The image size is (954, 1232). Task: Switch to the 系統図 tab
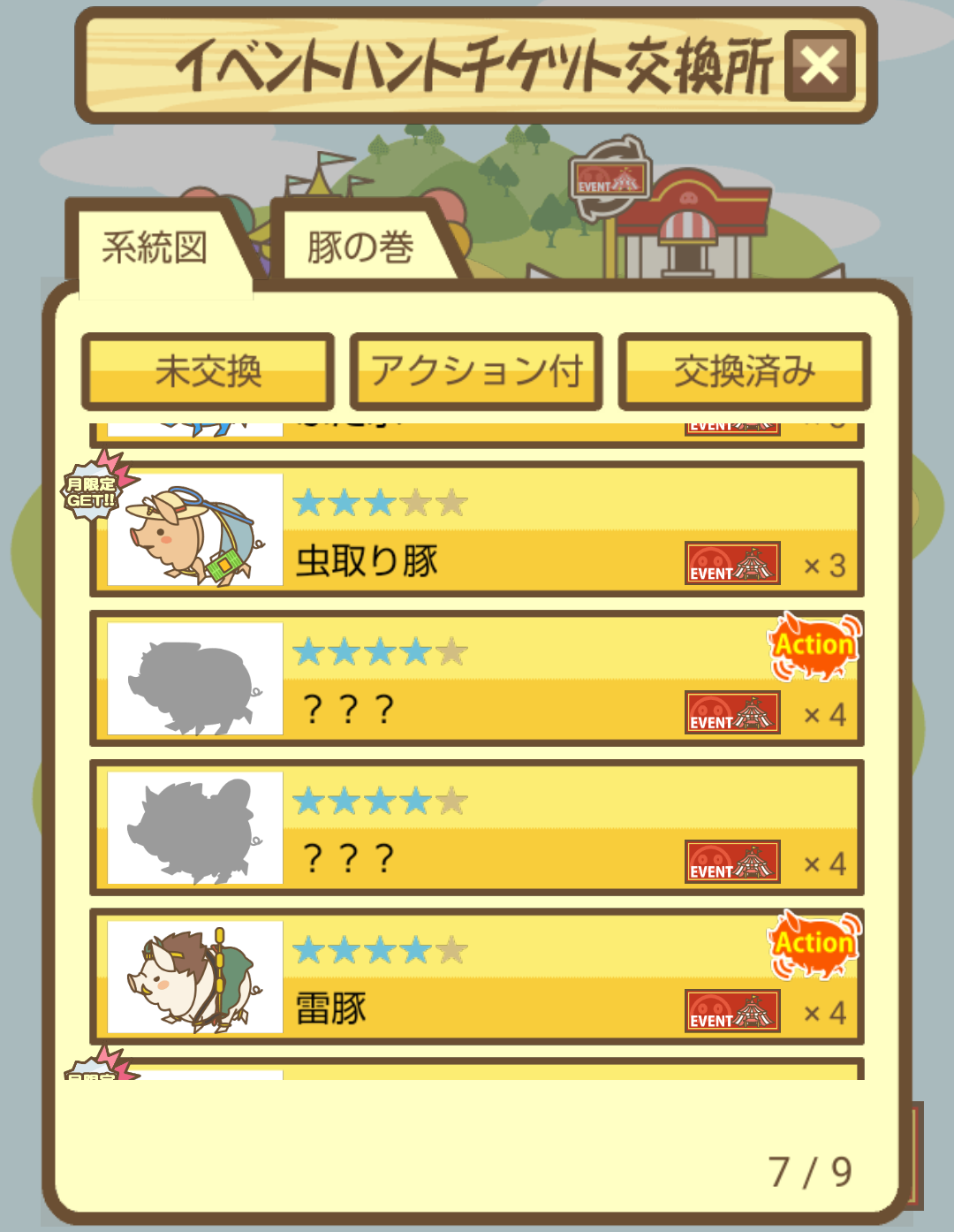155,247
